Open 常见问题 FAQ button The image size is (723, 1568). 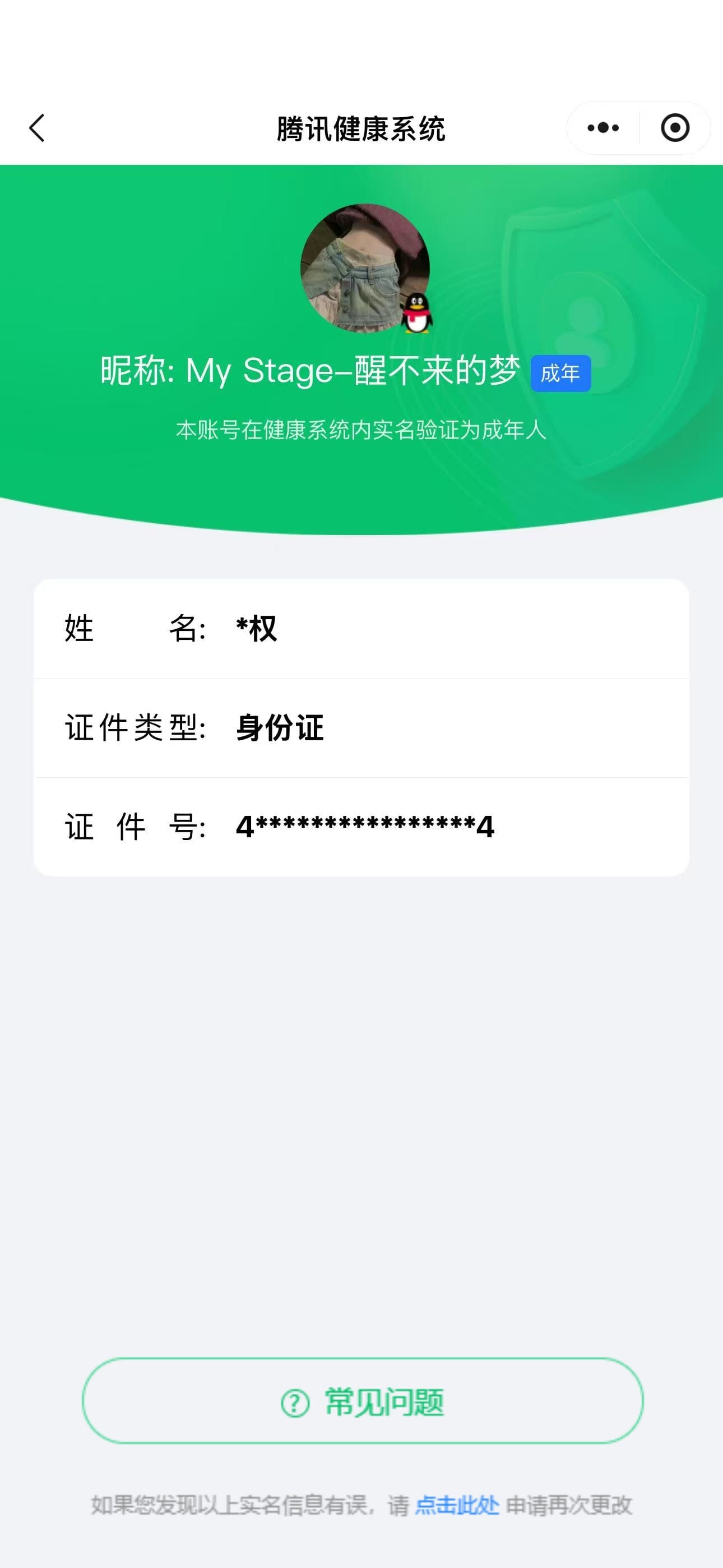[x=363, y=1401]
